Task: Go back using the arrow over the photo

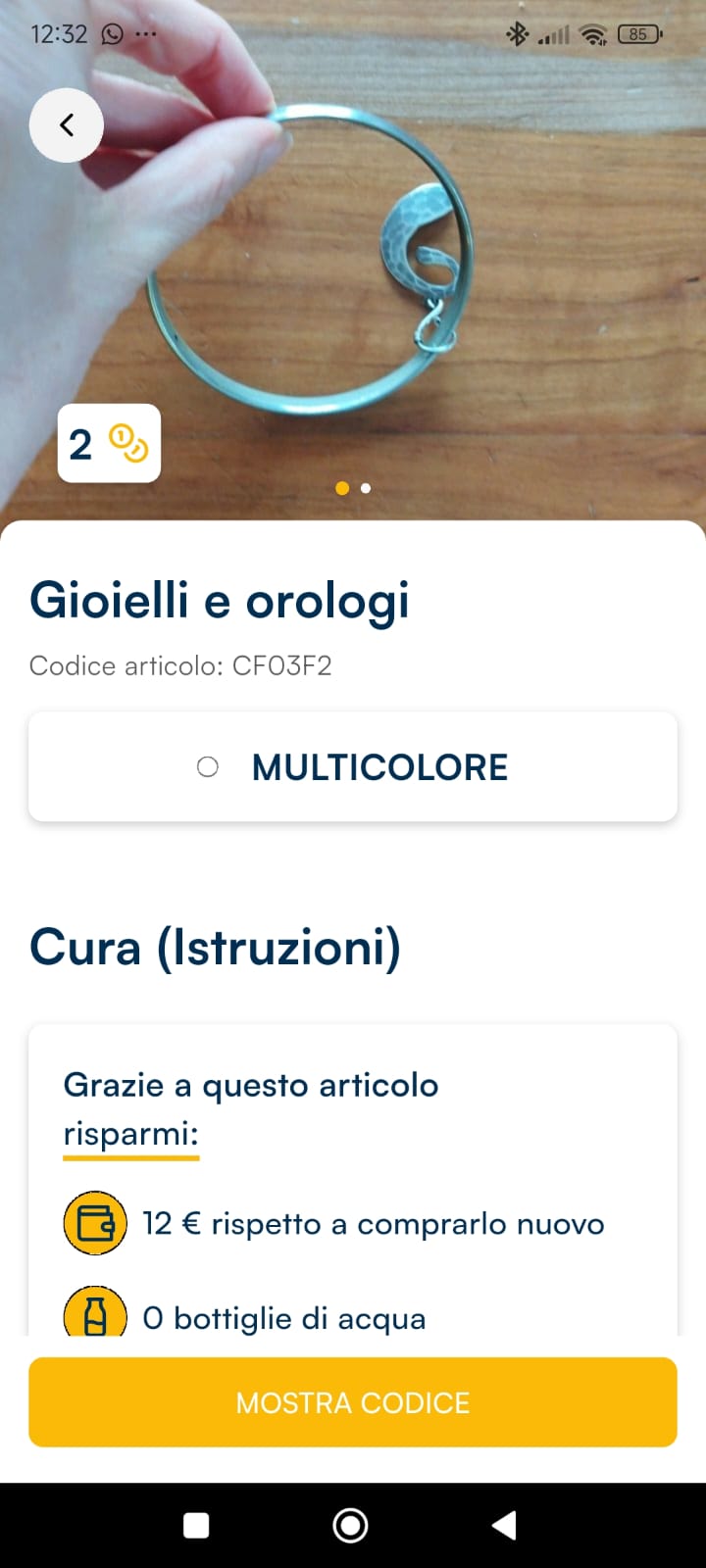Action: (66, 125)
